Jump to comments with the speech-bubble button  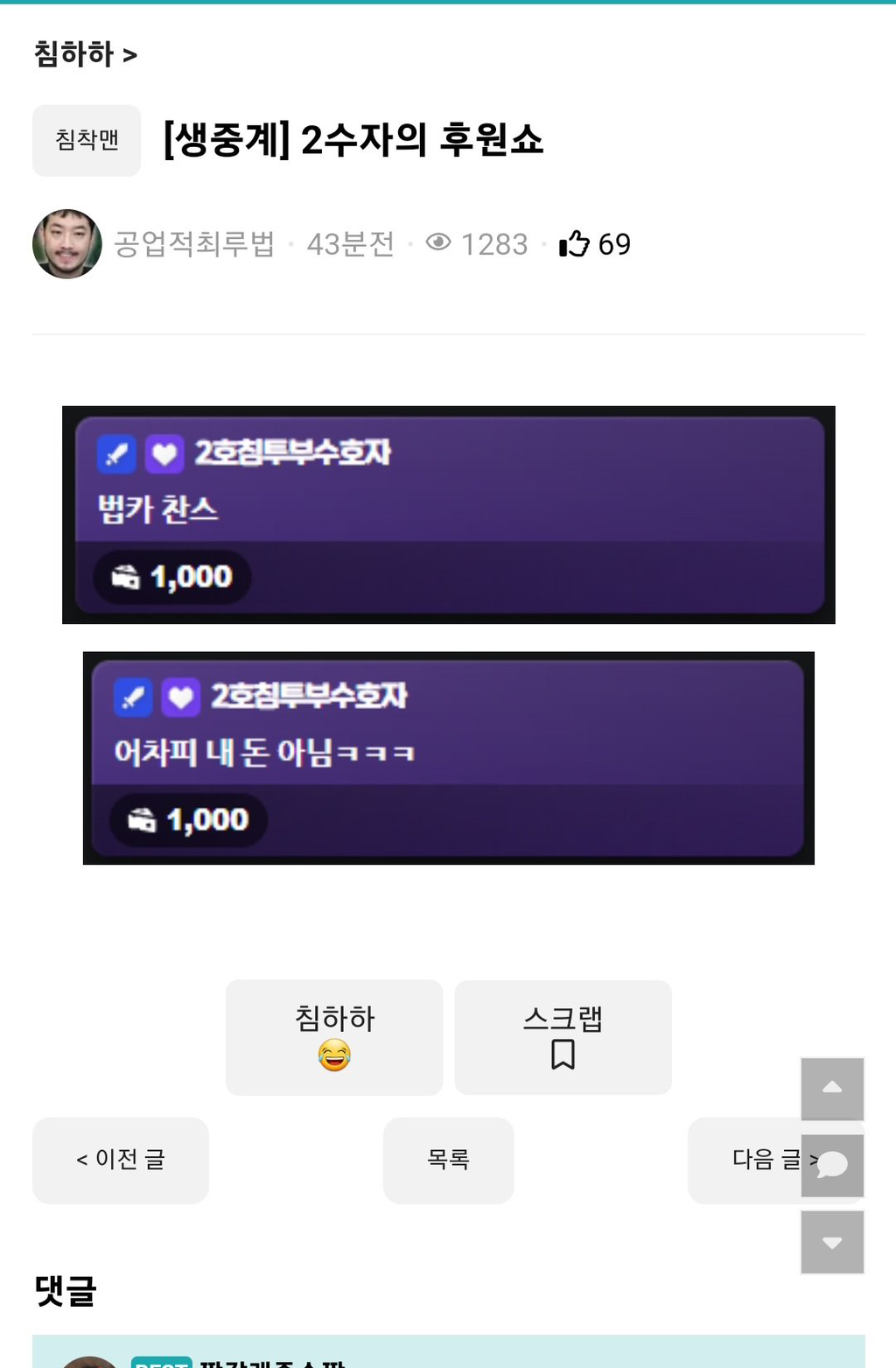(x=832, y=1165)
